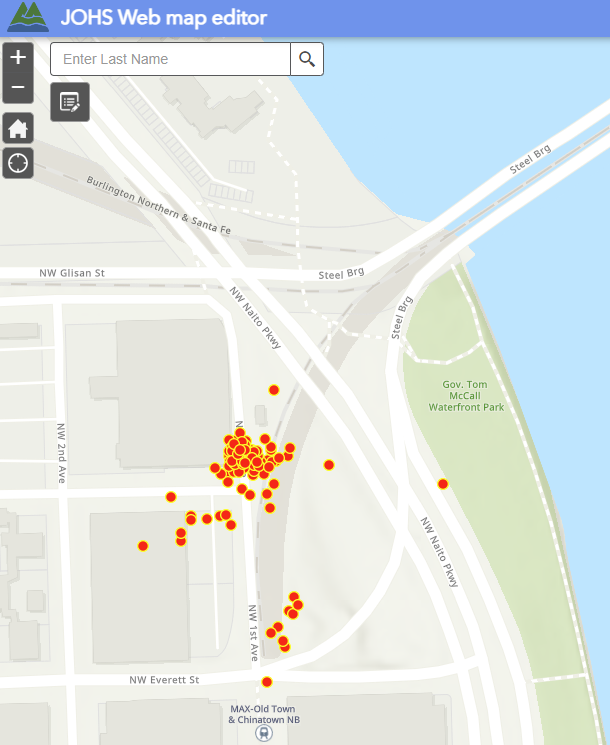Tap the Enter Last Name search field
This screenshot has height=745, width=610.
(x=170, y=60)
